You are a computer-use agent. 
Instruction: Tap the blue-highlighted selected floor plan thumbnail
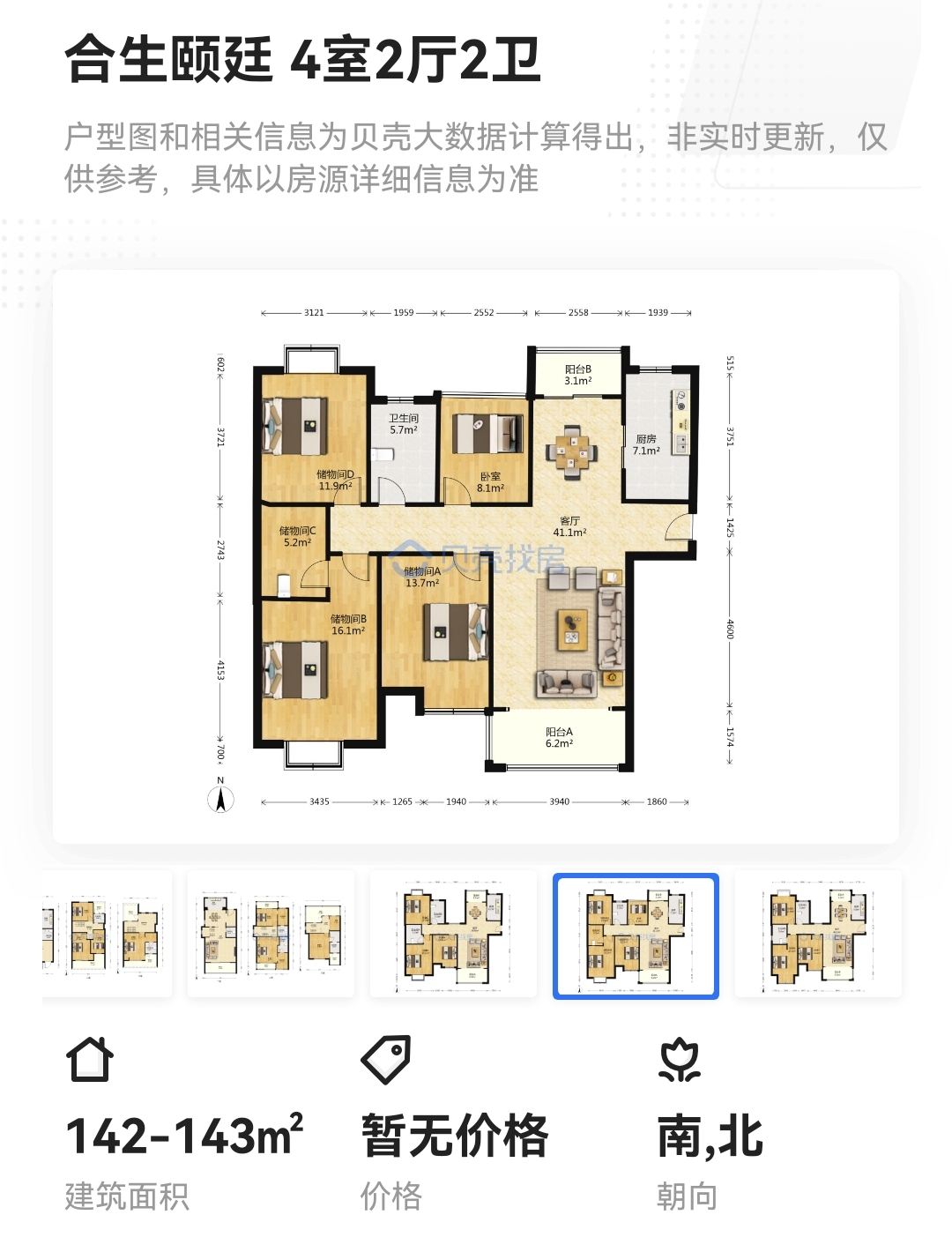(x=636, y=936)
